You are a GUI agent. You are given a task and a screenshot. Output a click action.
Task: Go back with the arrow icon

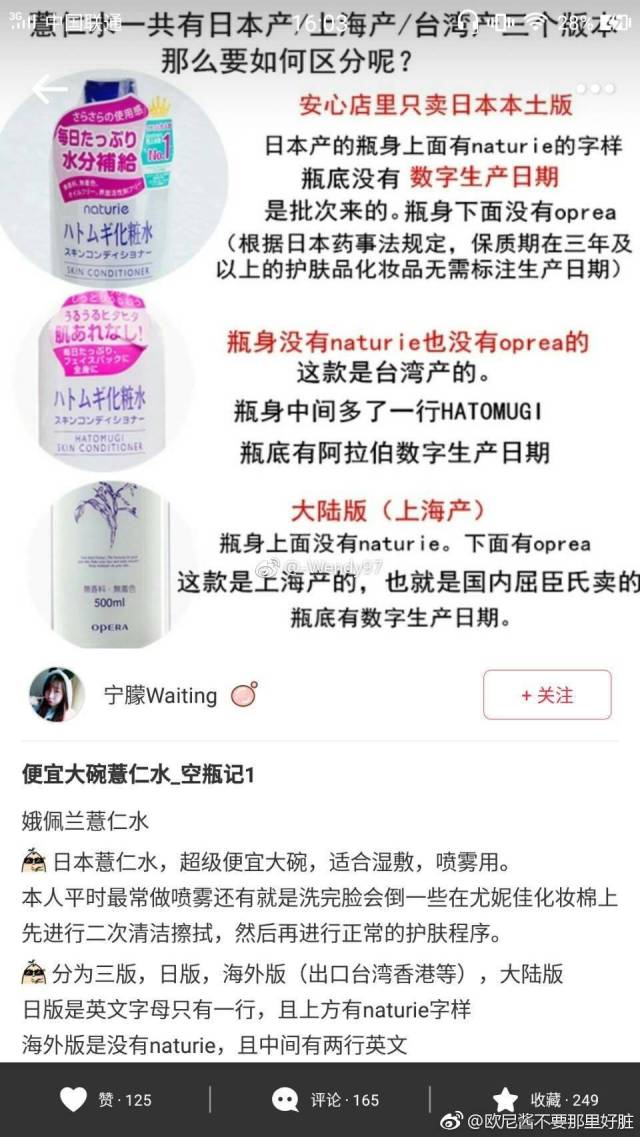[50, 89]
